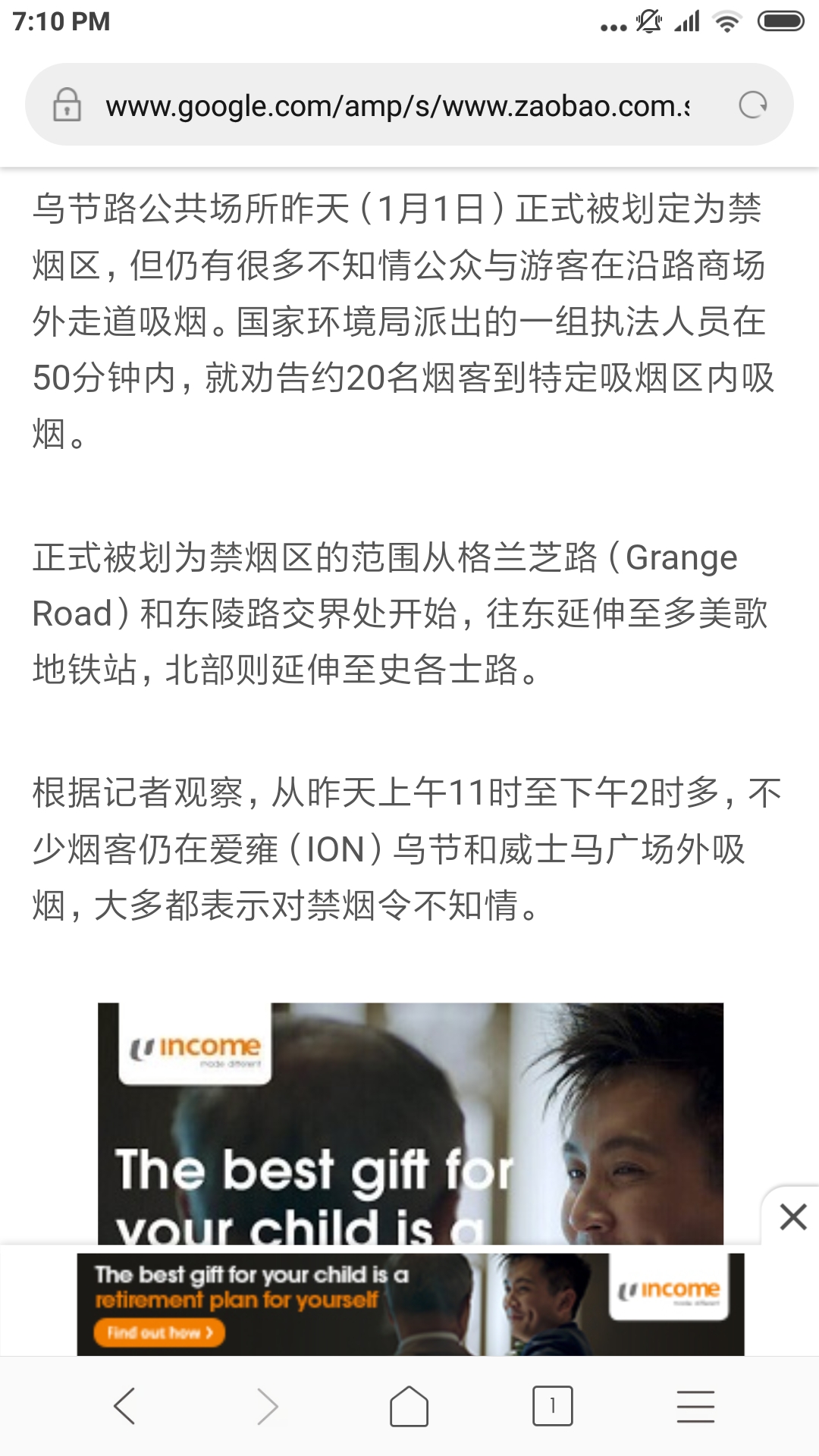Go back to the previous page
819x1456 pixels.
tap(125, 1407)
